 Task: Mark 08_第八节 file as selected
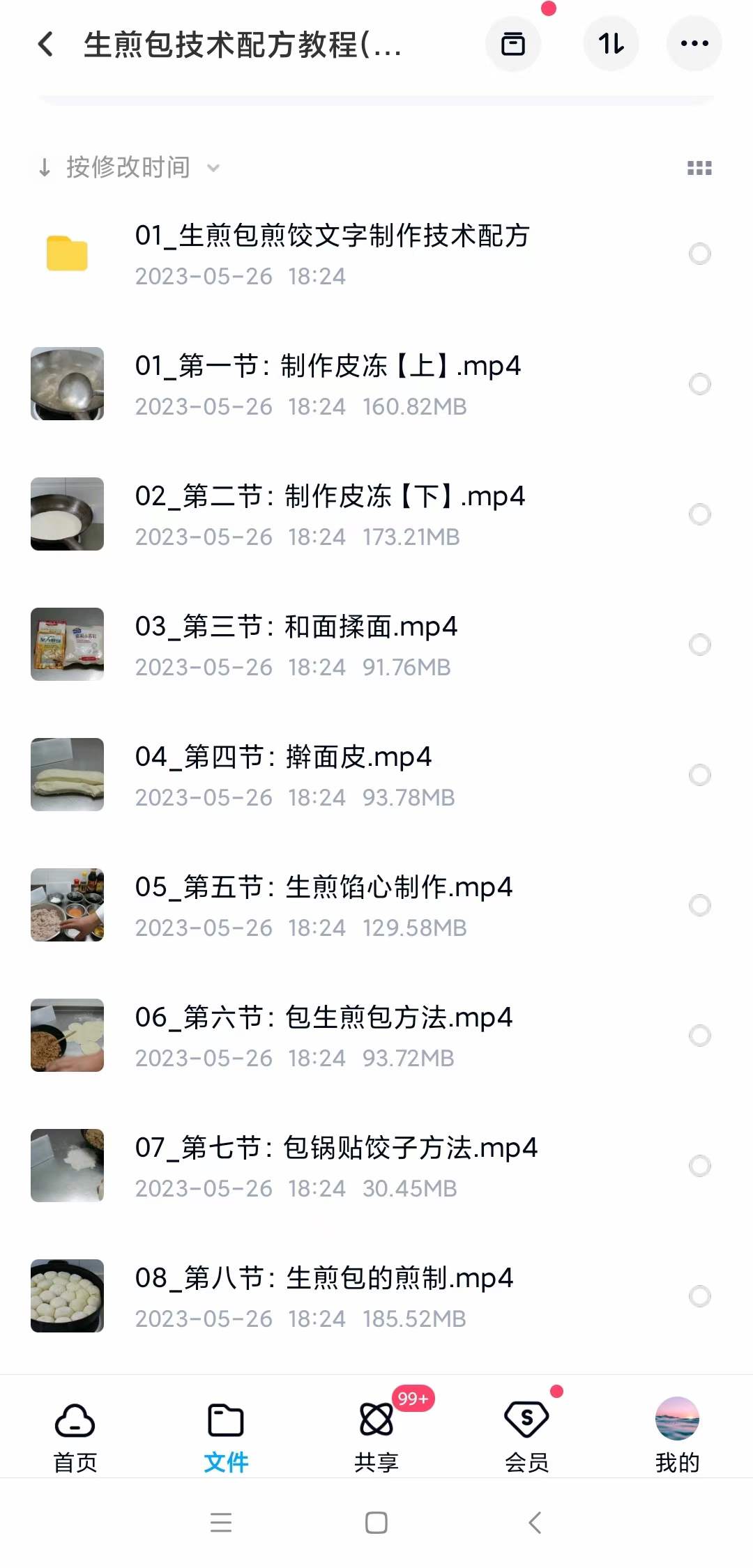[700, 1296]
